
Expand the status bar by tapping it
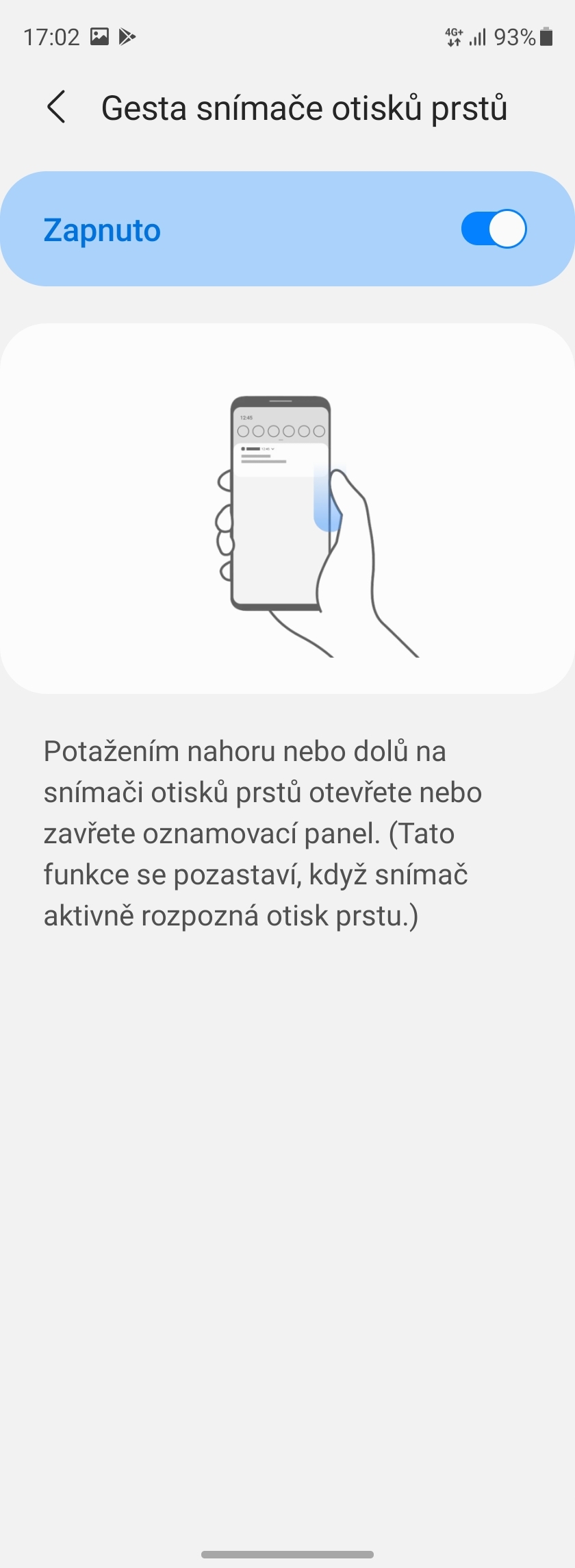pos(287,37)
